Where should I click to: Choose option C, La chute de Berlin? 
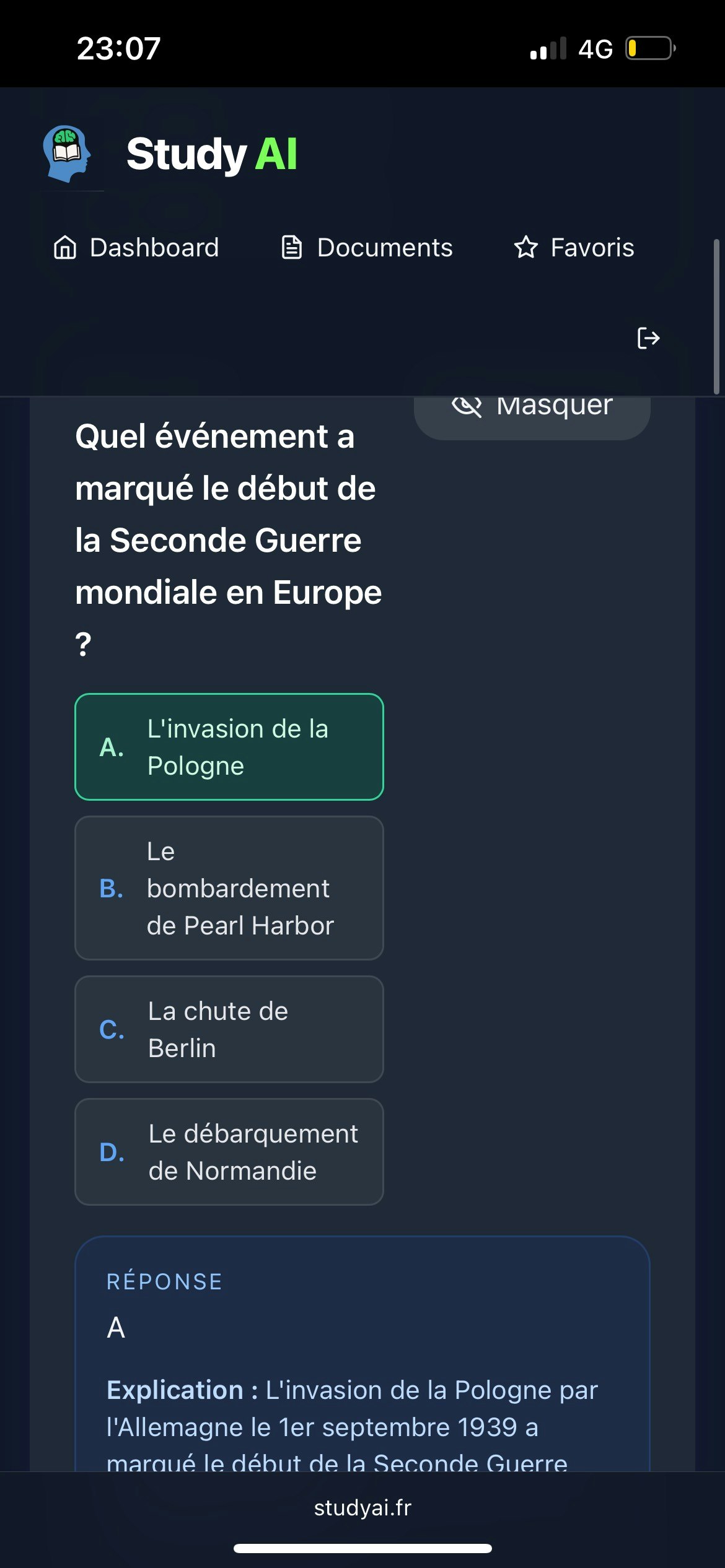coord(229,1029)
